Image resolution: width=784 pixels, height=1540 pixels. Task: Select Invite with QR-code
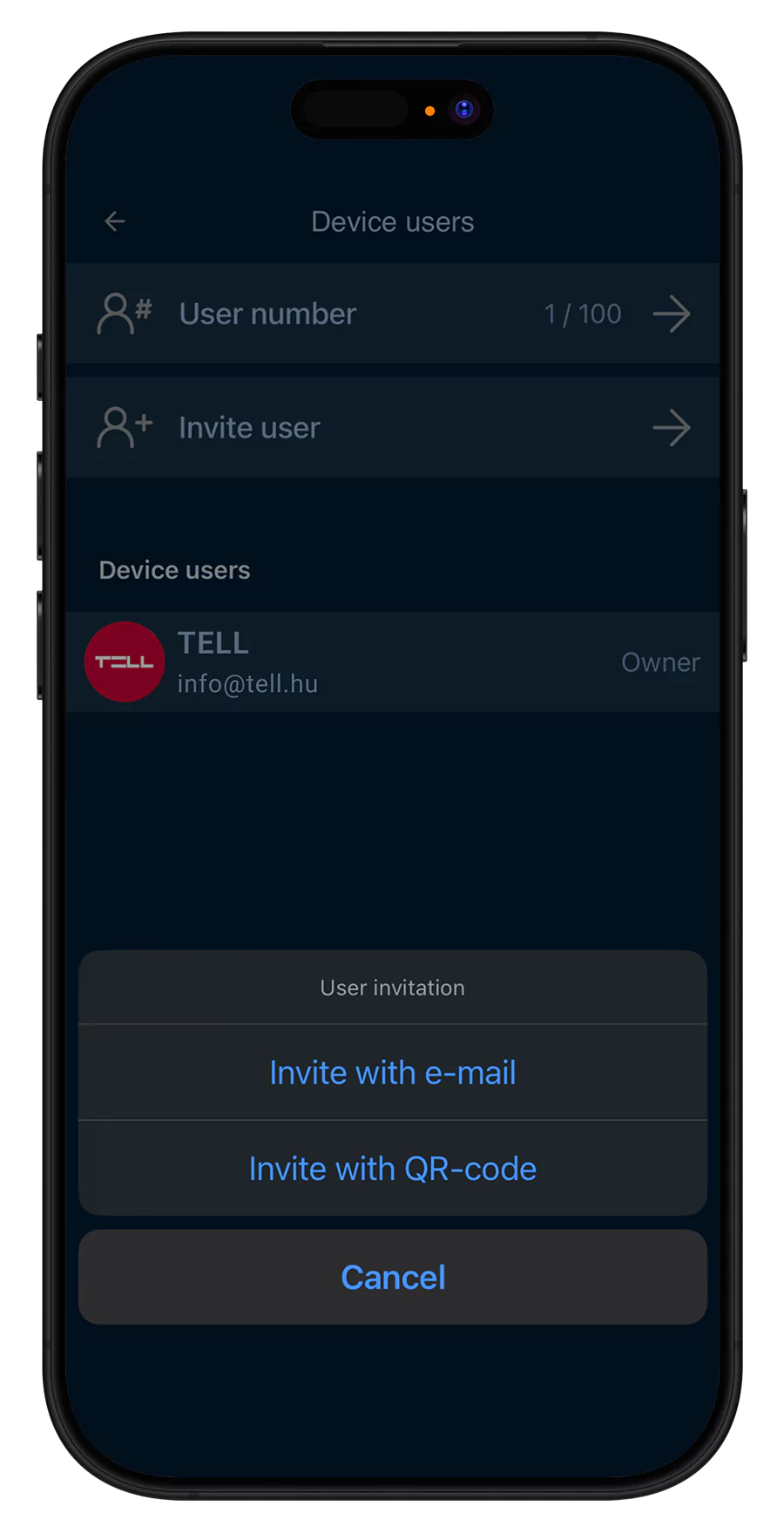[x=392, y=1169]
